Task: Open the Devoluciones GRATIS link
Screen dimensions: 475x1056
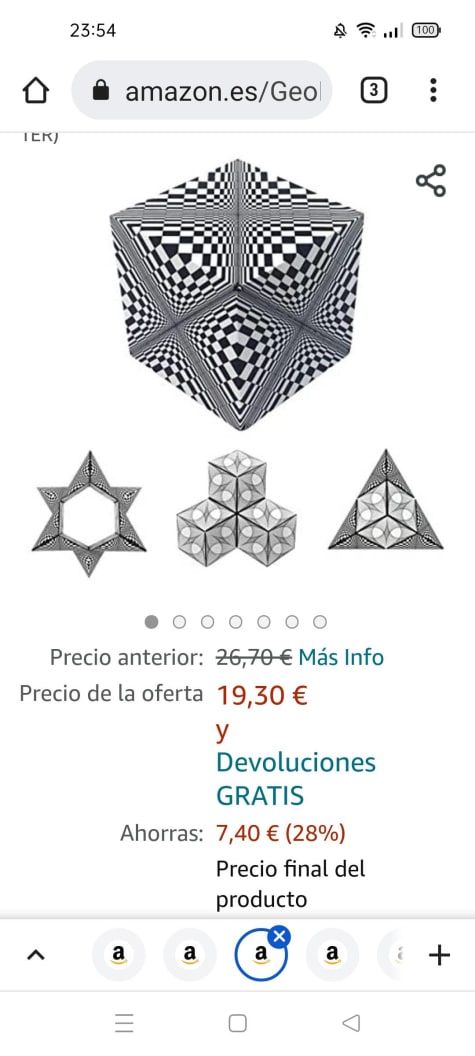Action: pyautogui.click(x=296, y=779)
